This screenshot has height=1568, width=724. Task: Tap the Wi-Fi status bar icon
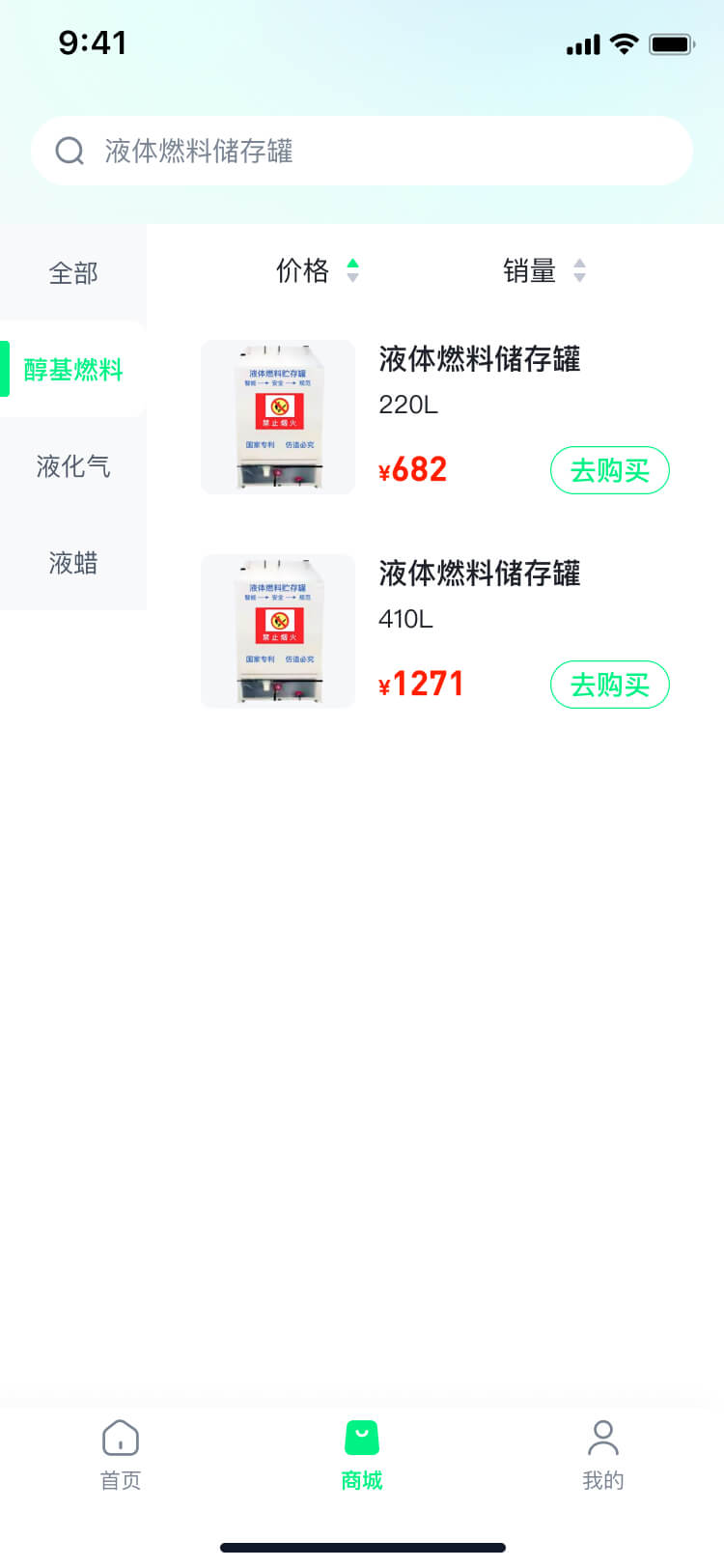pos(625,42)
